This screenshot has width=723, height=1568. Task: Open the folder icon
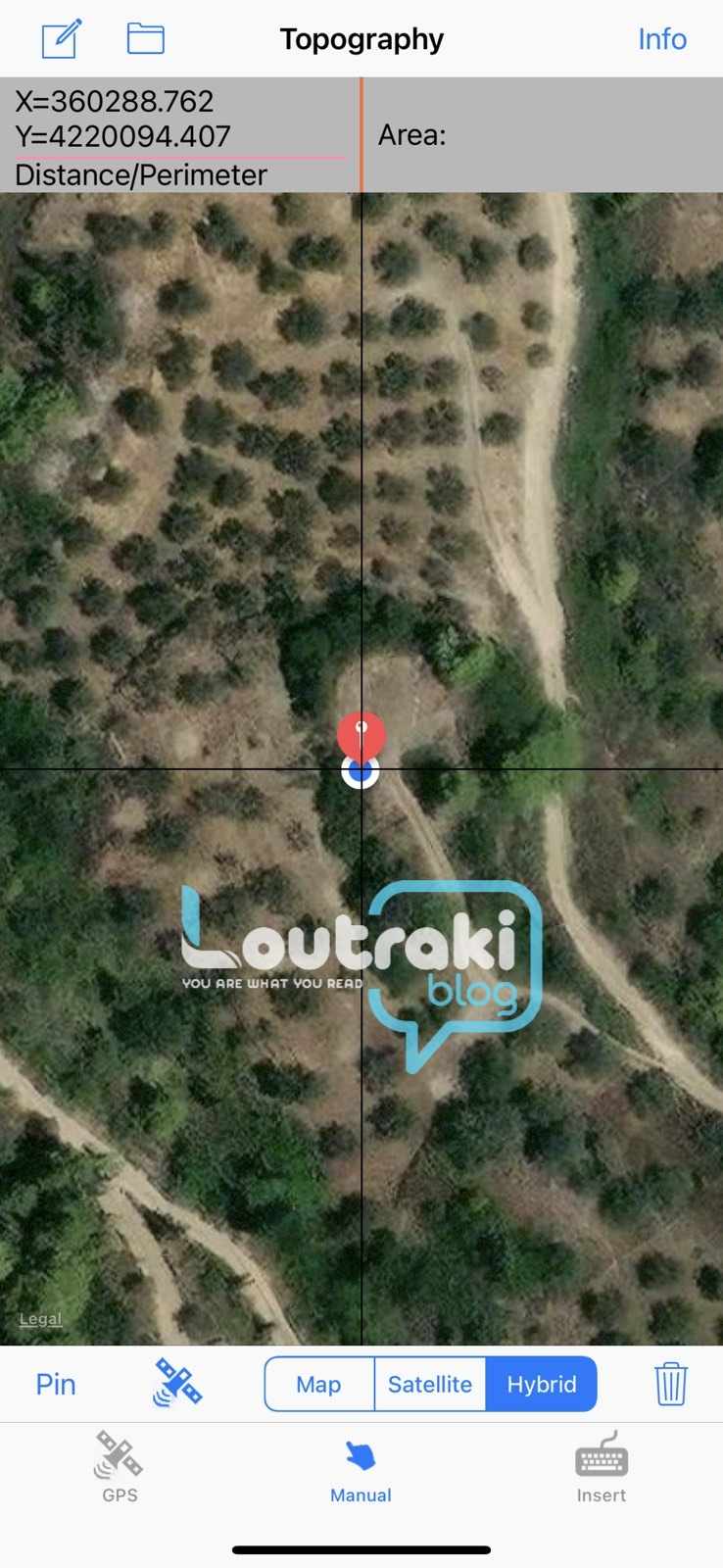146,38
